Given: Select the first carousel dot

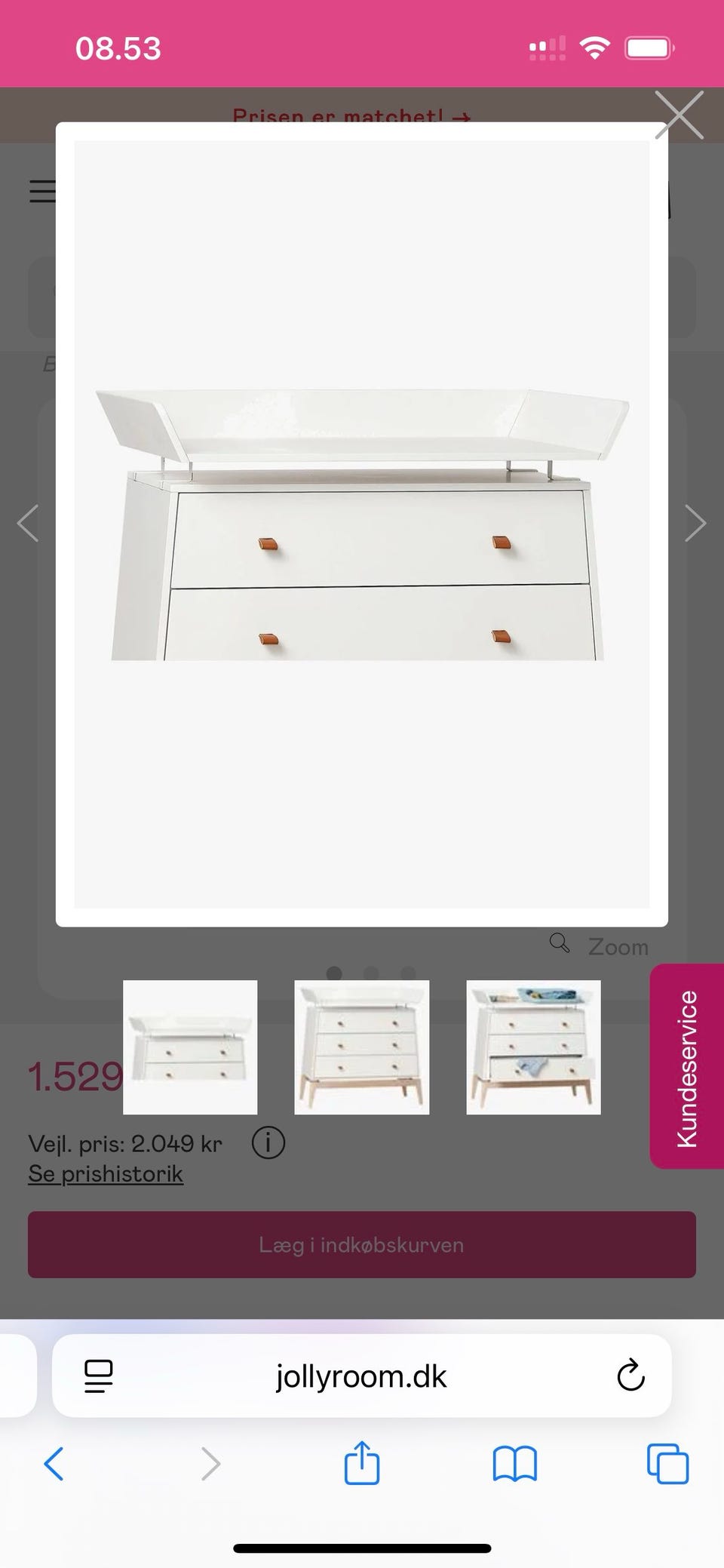Looking at the screenshot, I should pos(333,974).
